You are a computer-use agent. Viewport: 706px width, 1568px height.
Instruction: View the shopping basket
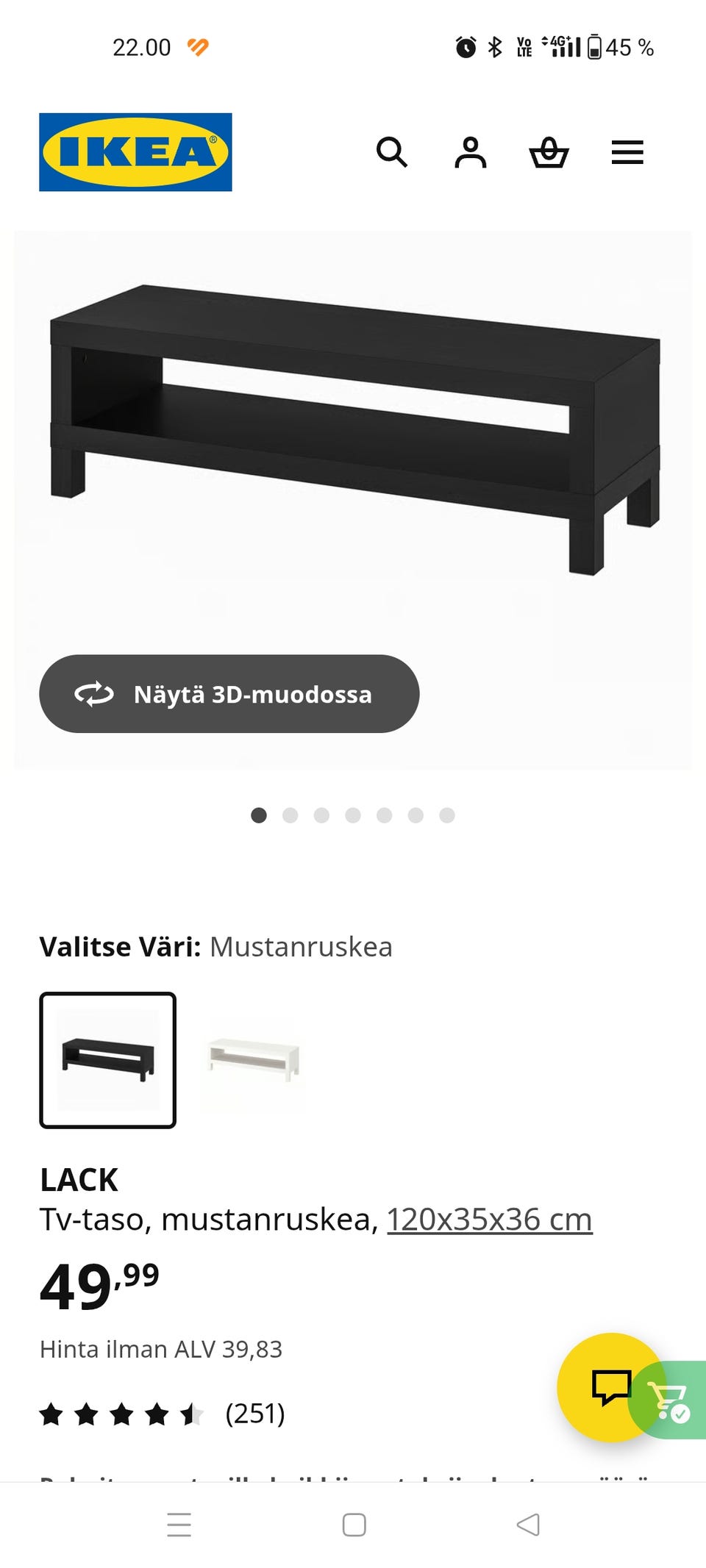click(x=549, y=152)
